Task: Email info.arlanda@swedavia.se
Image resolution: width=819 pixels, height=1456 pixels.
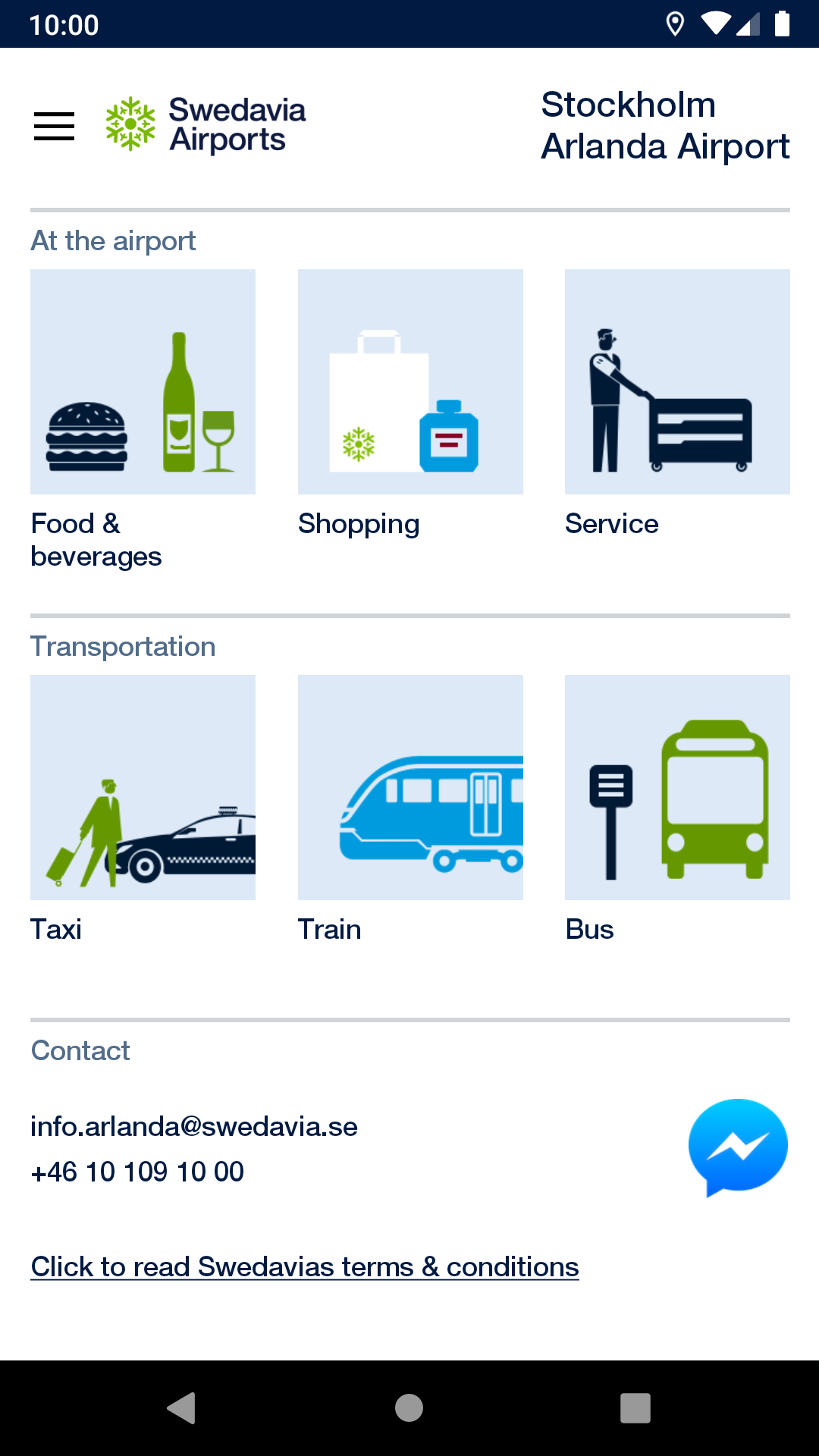Action: click(x=194, y=1127)
